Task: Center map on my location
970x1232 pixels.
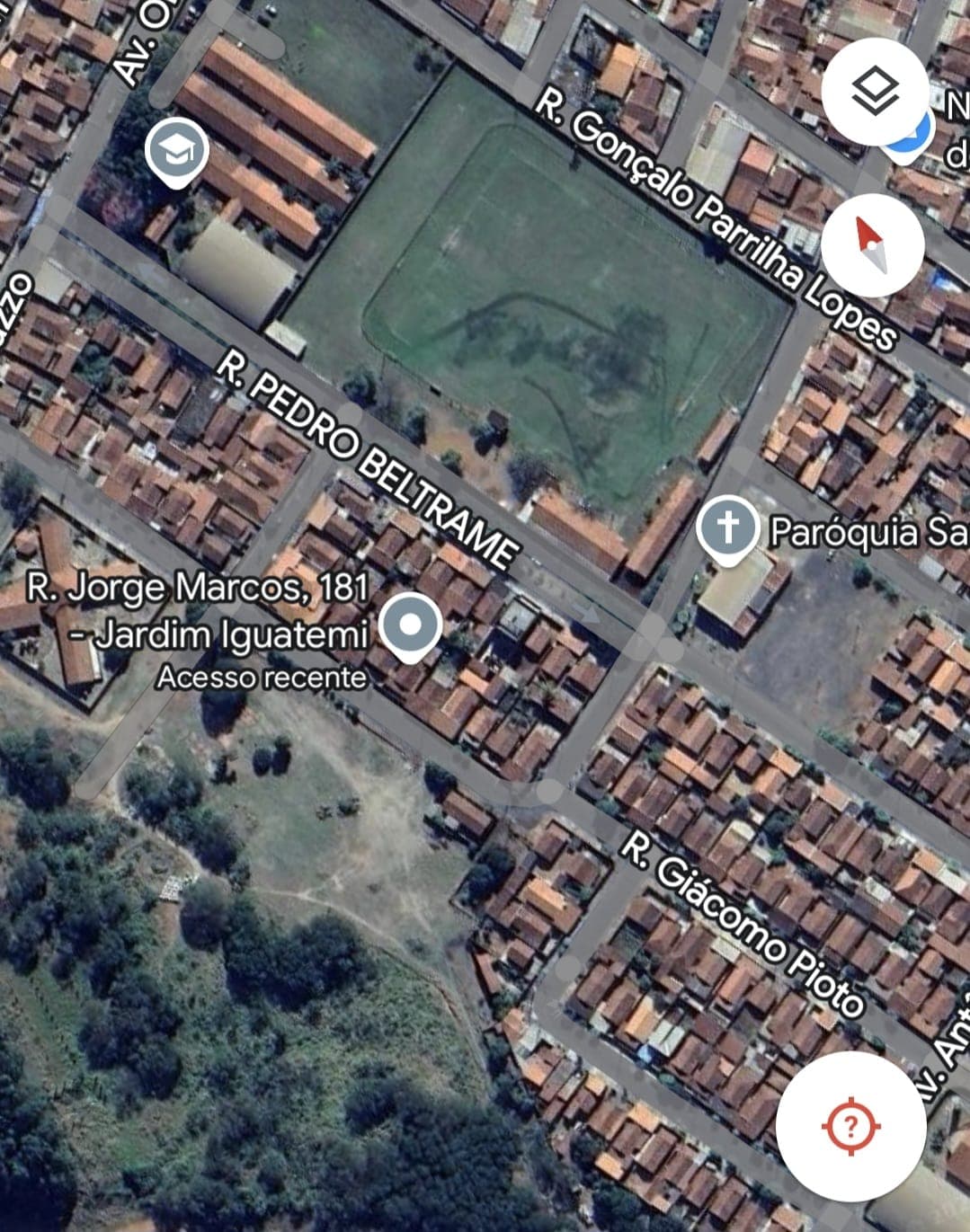Action: pos(850,1126)
